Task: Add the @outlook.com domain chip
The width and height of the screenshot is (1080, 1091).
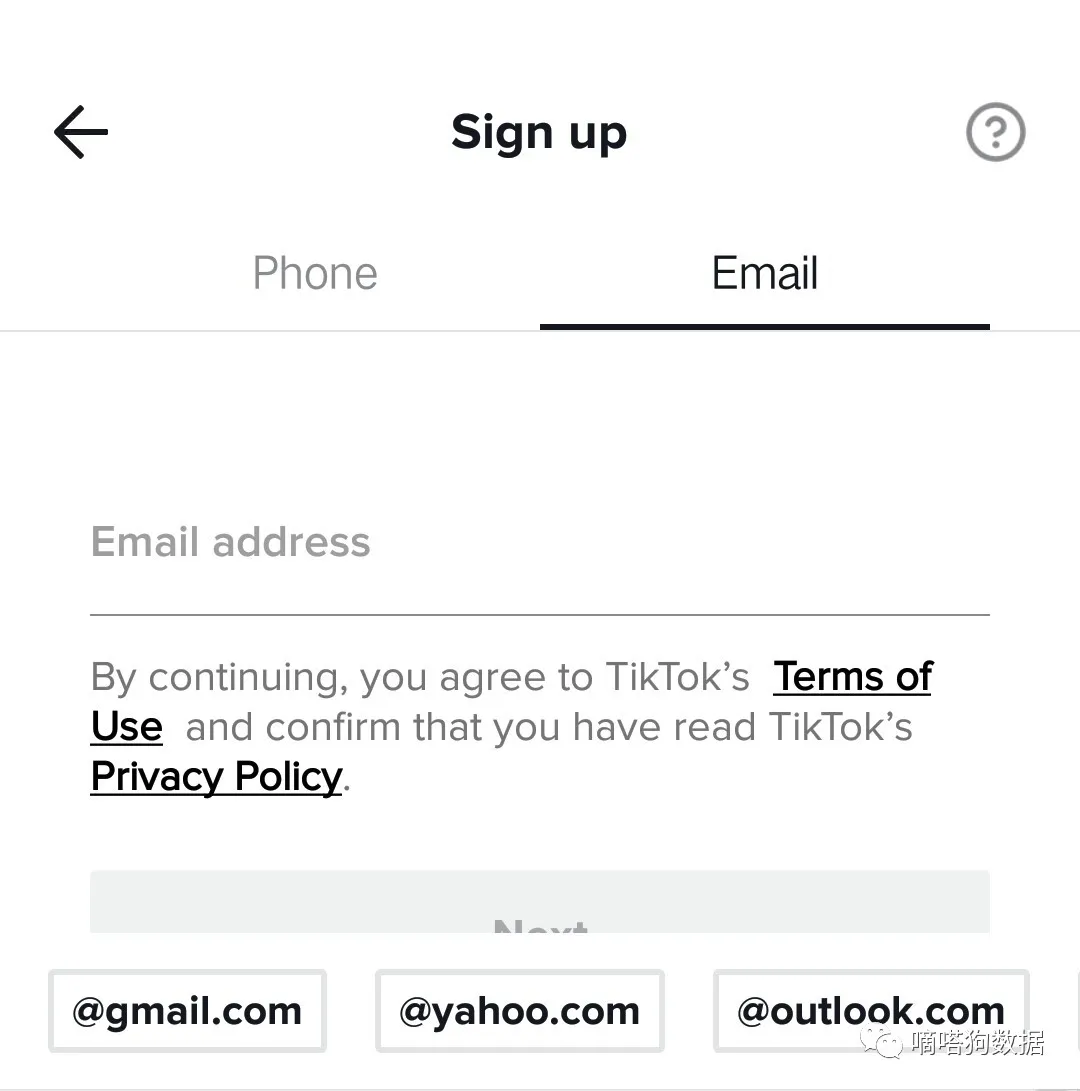Action: pyautogui.click(x=870, y=1011)
